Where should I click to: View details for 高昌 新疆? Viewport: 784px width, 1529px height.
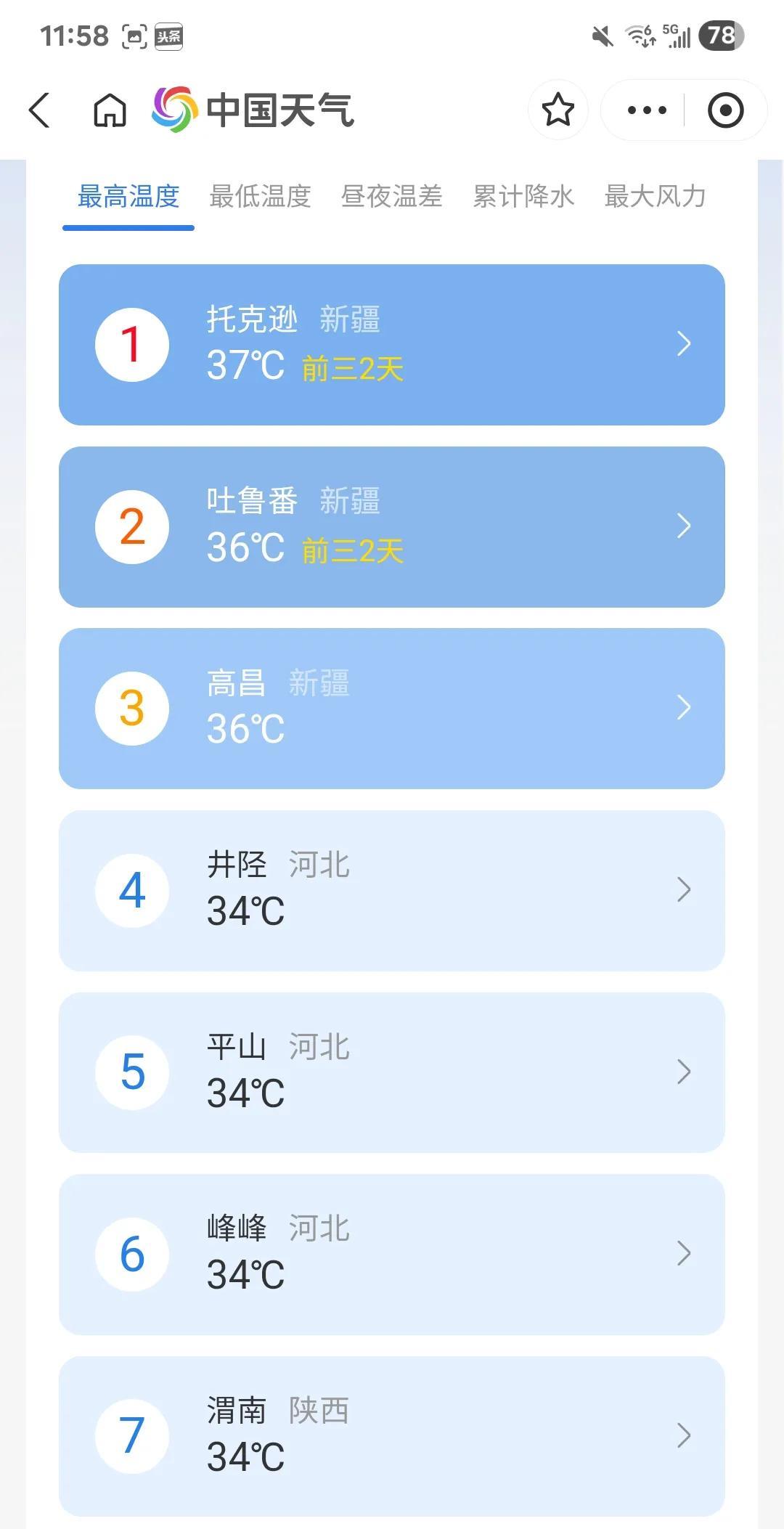(392, 709)
